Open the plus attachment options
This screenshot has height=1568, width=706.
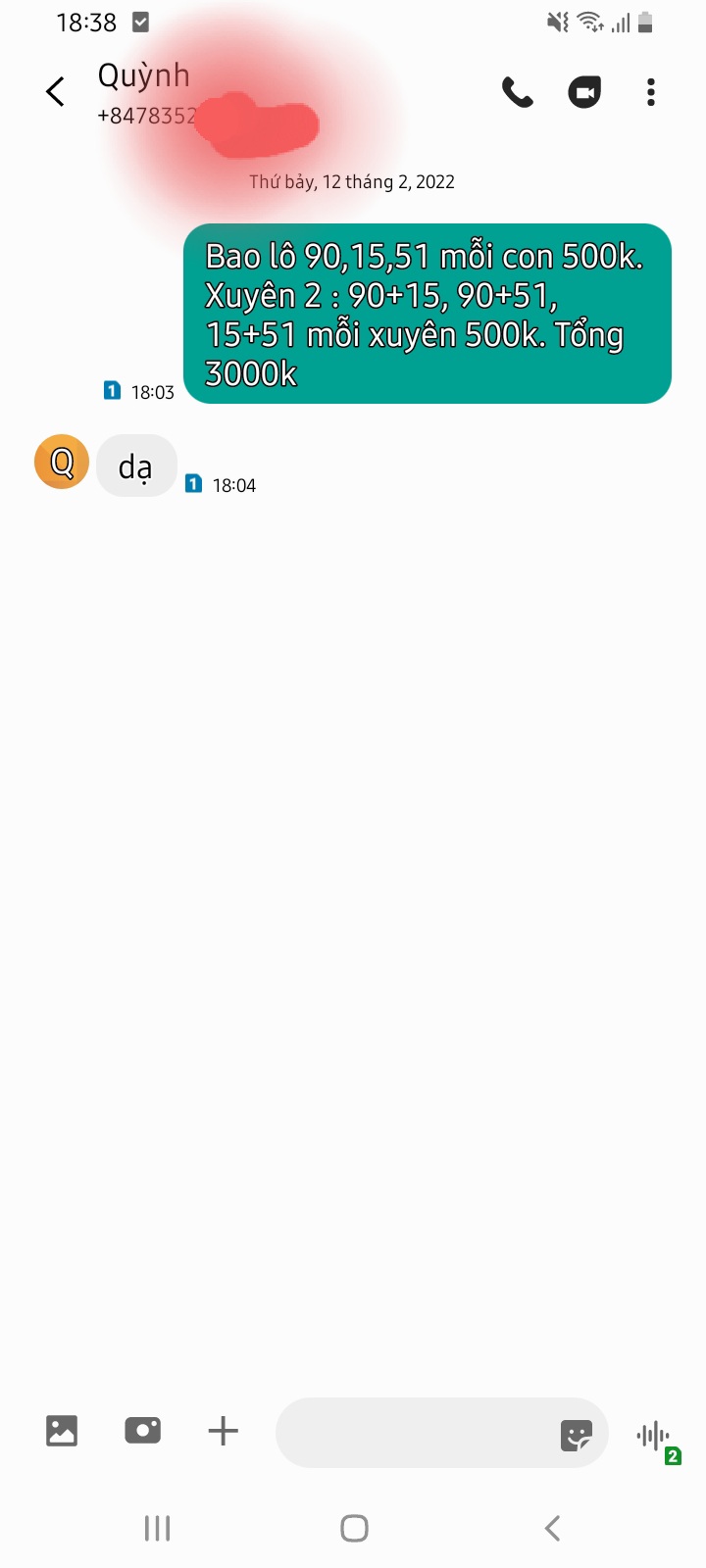(x=224, y=1431)
